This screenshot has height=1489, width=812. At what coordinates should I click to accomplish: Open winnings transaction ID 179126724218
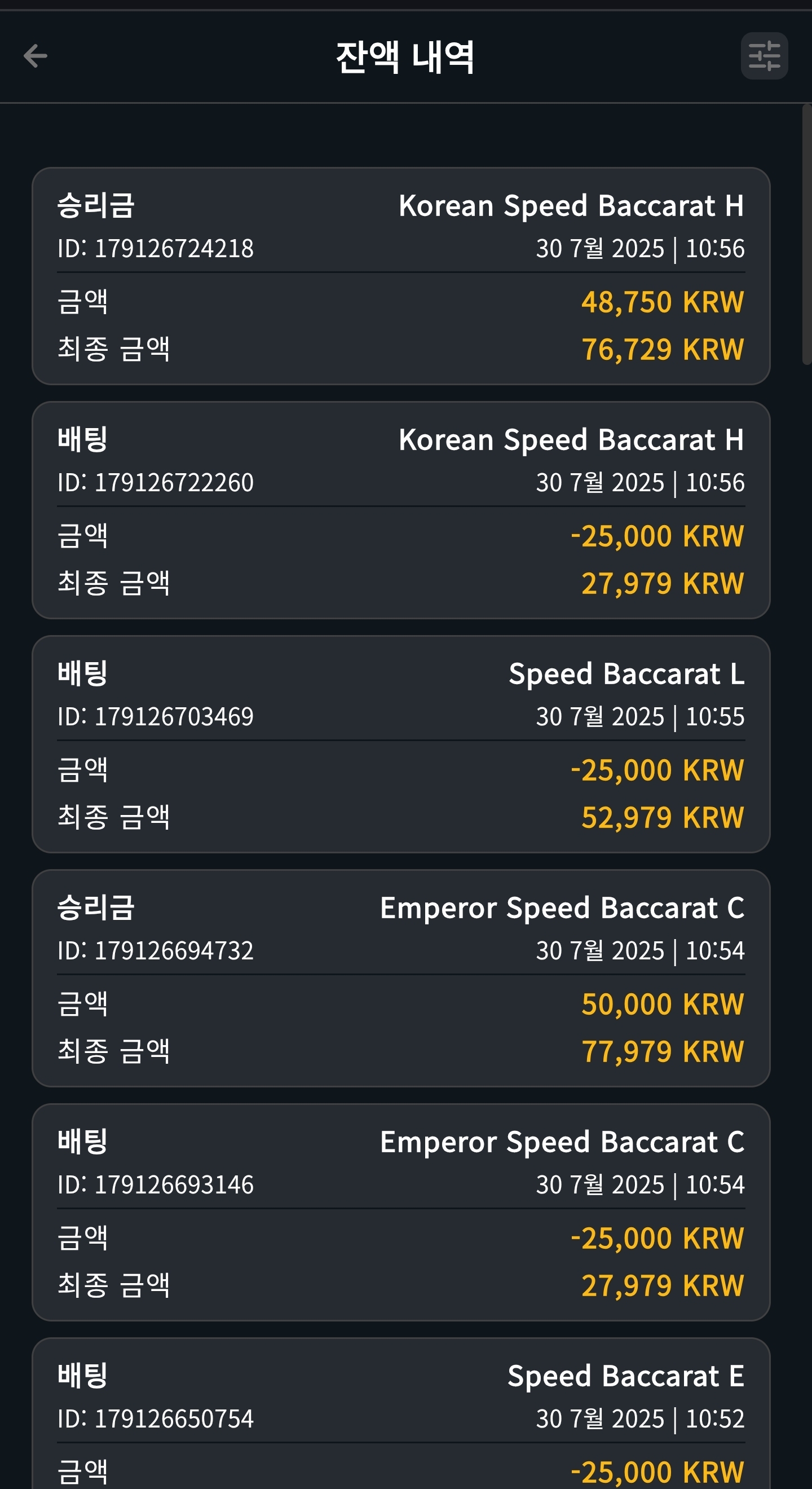point(401,276)
